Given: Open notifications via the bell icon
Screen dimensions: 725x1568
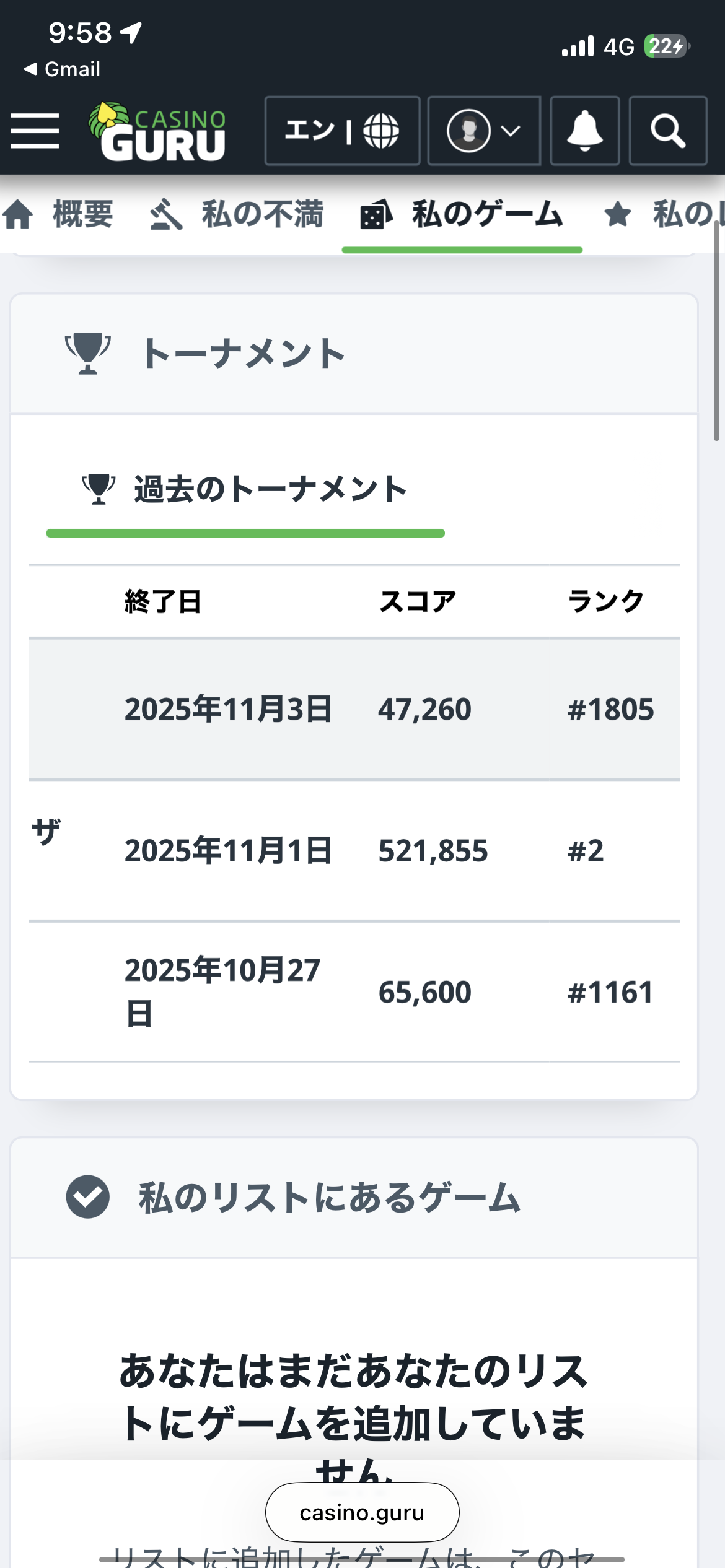Looking at the screenshot, I should pos(585,132).
